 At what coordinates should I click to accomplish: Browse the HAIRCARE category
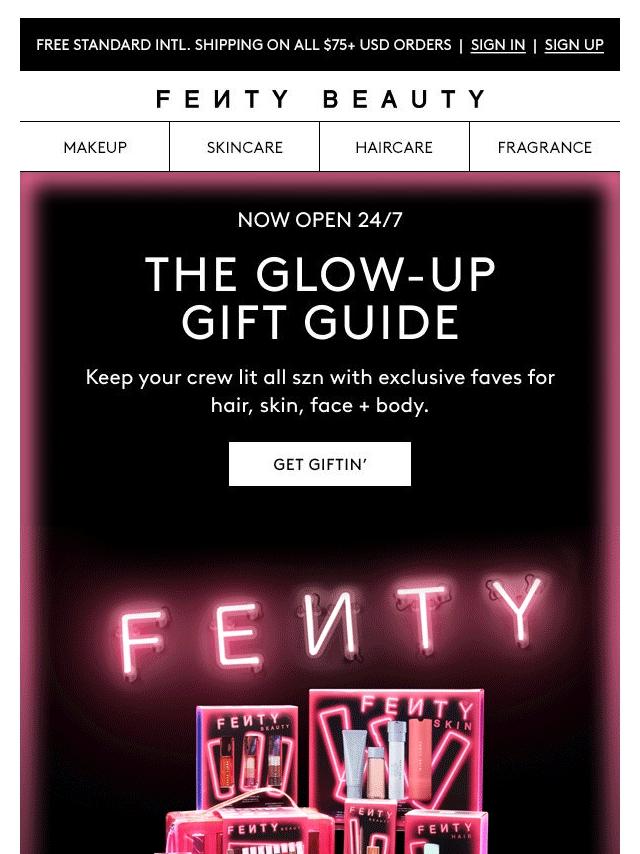[394, 147]
